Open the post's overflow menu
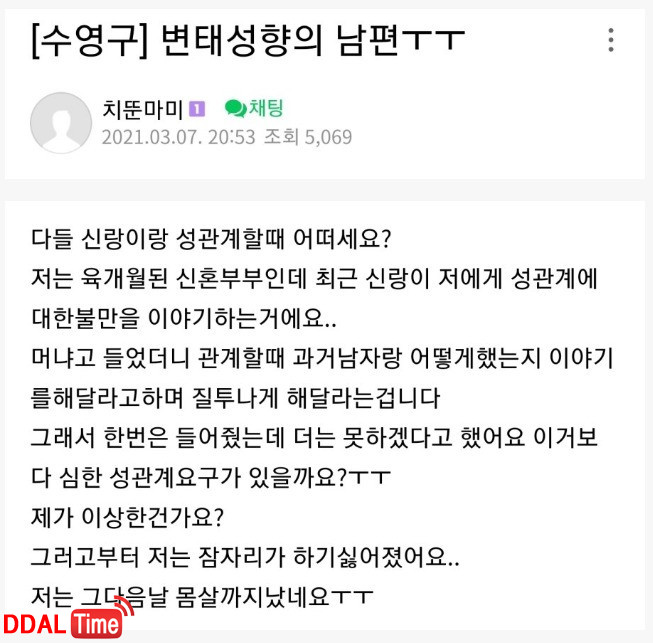Screen dimensions: 653x643 [611, 41]
